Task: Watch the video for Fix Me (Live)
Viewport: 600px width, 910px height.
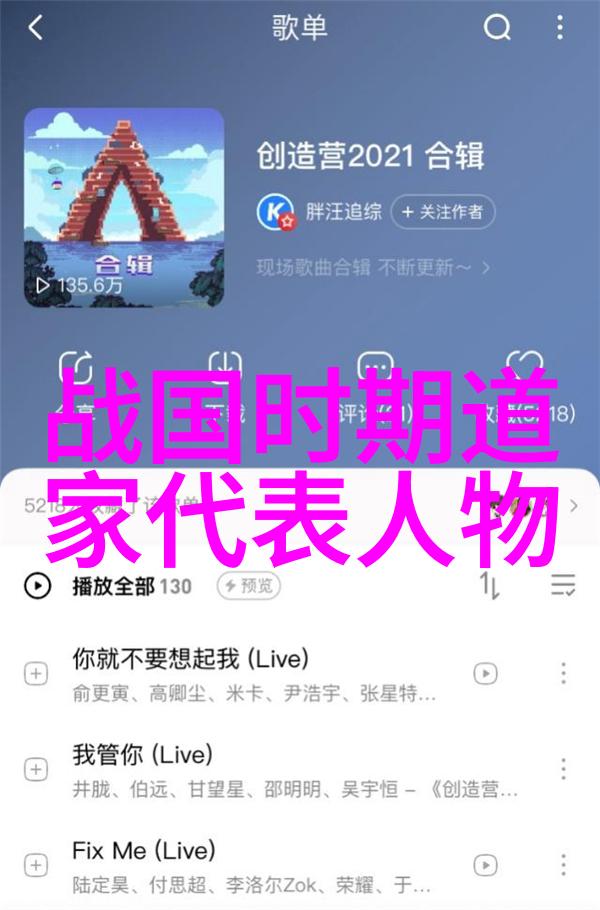Action: coord(486,865)
